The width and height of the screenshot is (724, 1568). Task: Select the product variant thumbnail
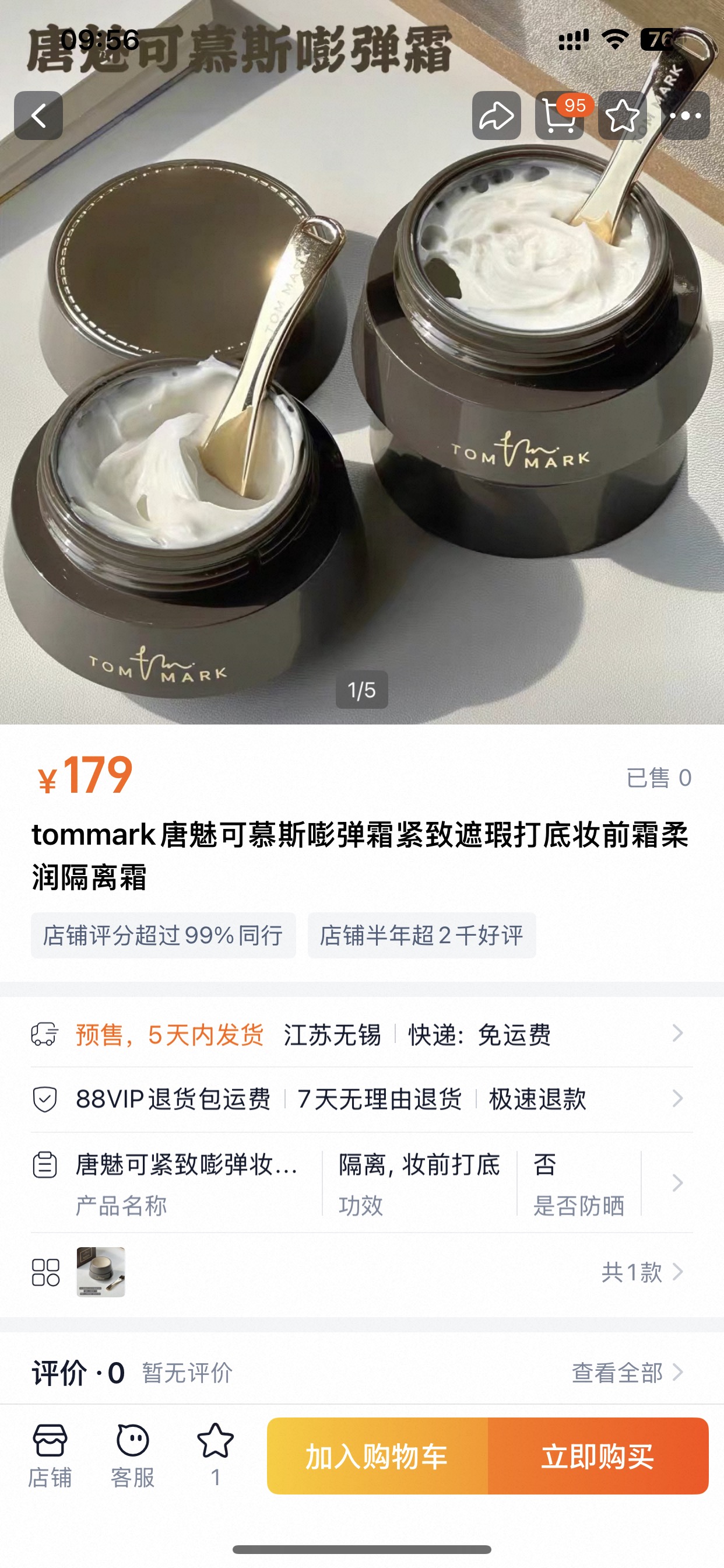(x=100, y=1272)
